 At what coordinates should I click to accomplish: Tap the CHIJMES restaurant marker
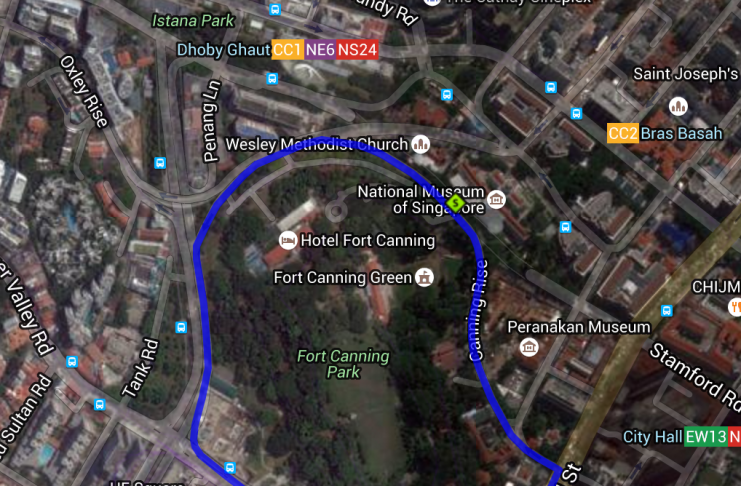736,308
